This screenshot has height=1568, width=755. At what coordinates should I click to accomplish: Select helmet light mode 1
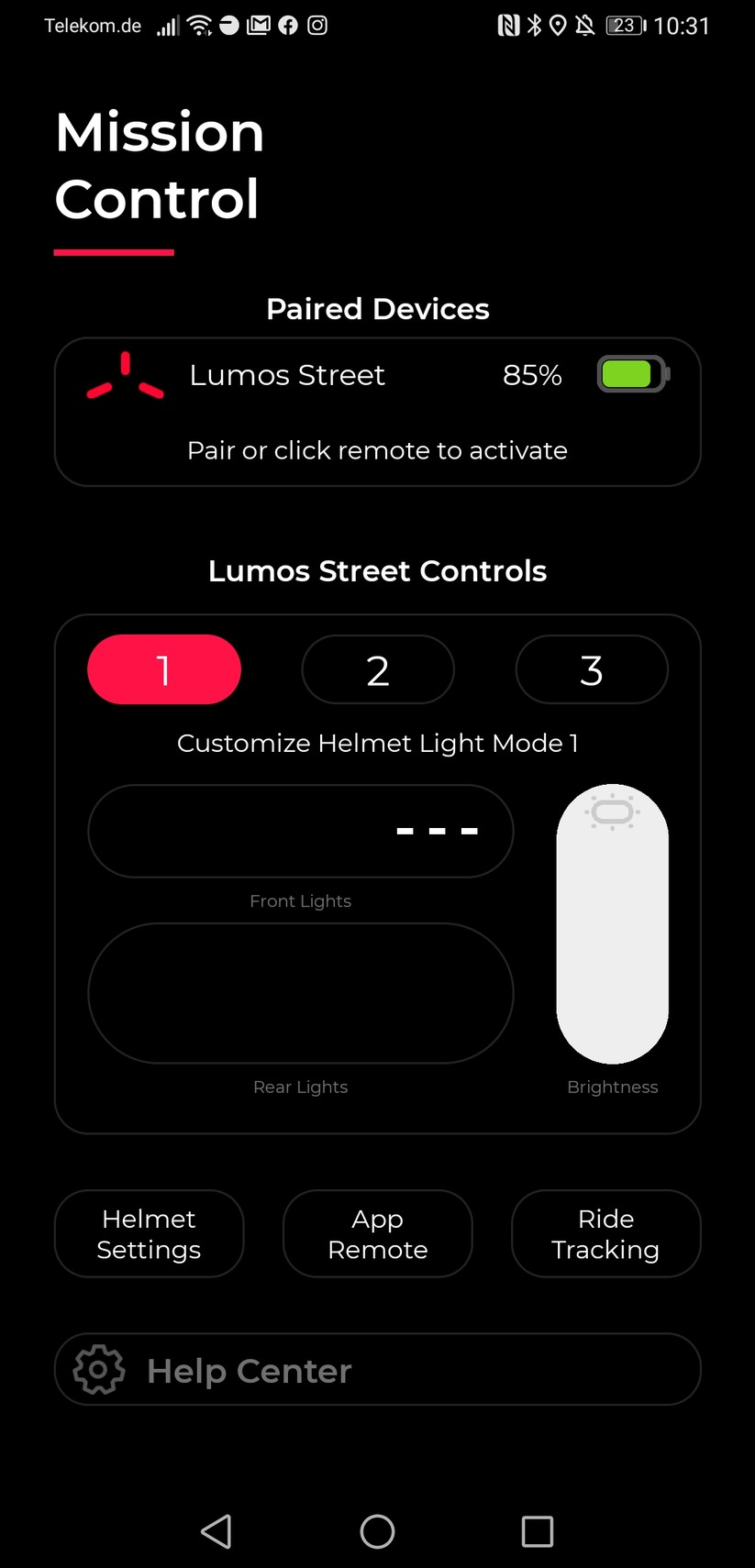coord(164,669)
